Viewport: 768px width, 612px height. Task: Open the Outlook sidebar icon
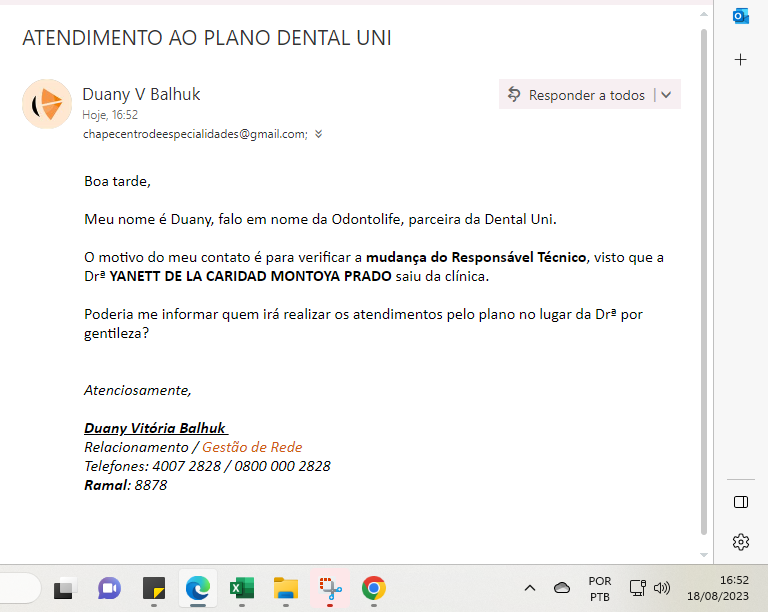pos(741,16)
